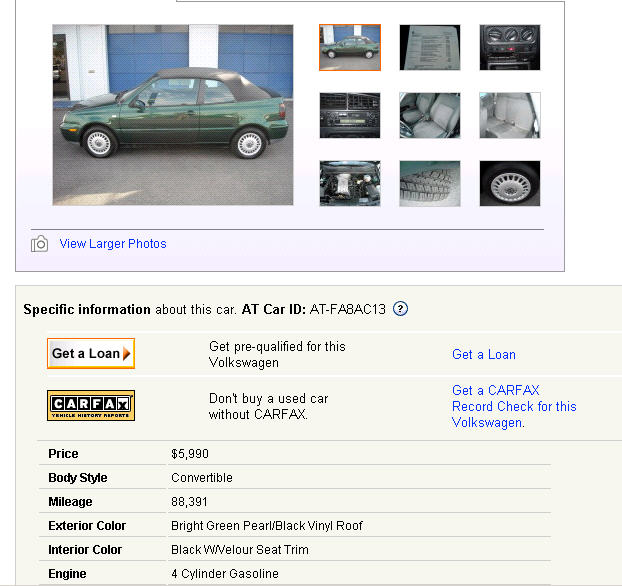Select the radio stereo thumbnail

tap(350, 115)
